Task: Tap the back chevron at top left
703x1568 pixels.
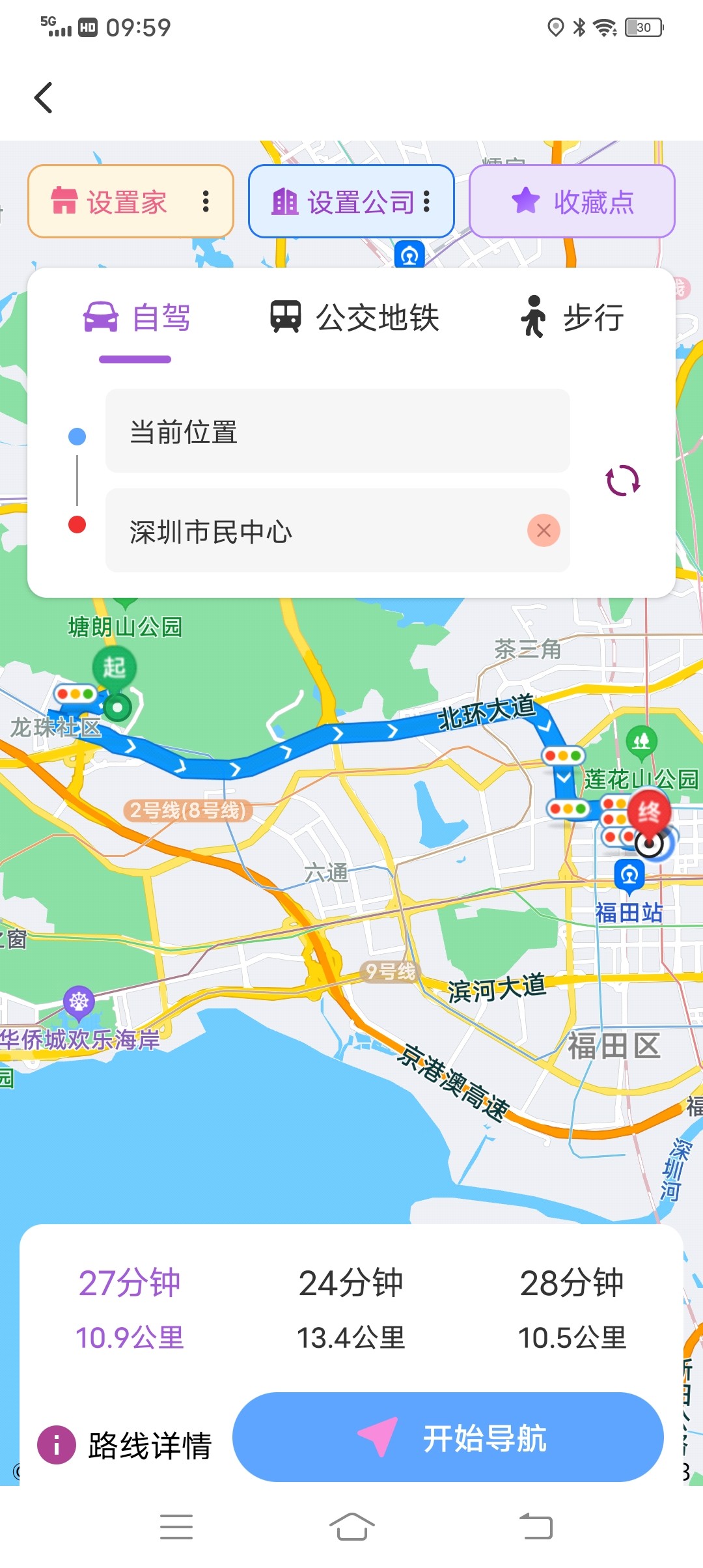Action: coord(43,97)
